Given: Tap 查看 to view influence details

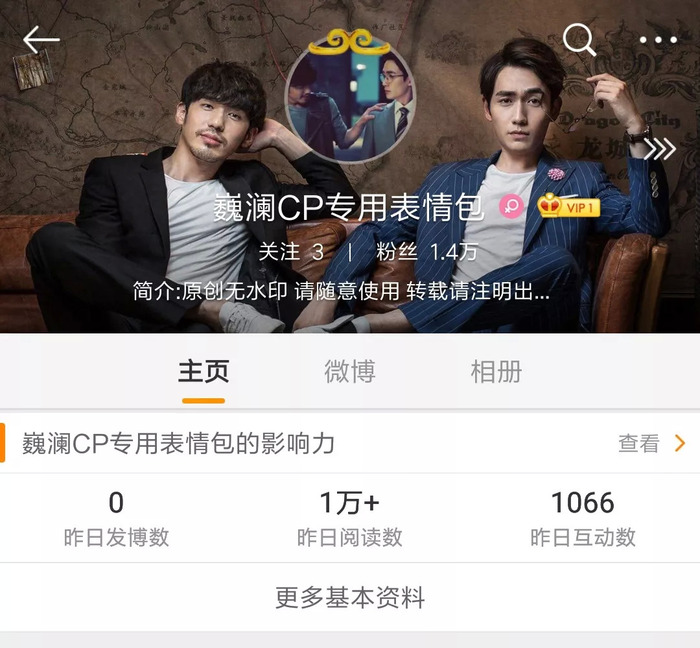Looking at the screenshot, I should click(x=651, y=443).
